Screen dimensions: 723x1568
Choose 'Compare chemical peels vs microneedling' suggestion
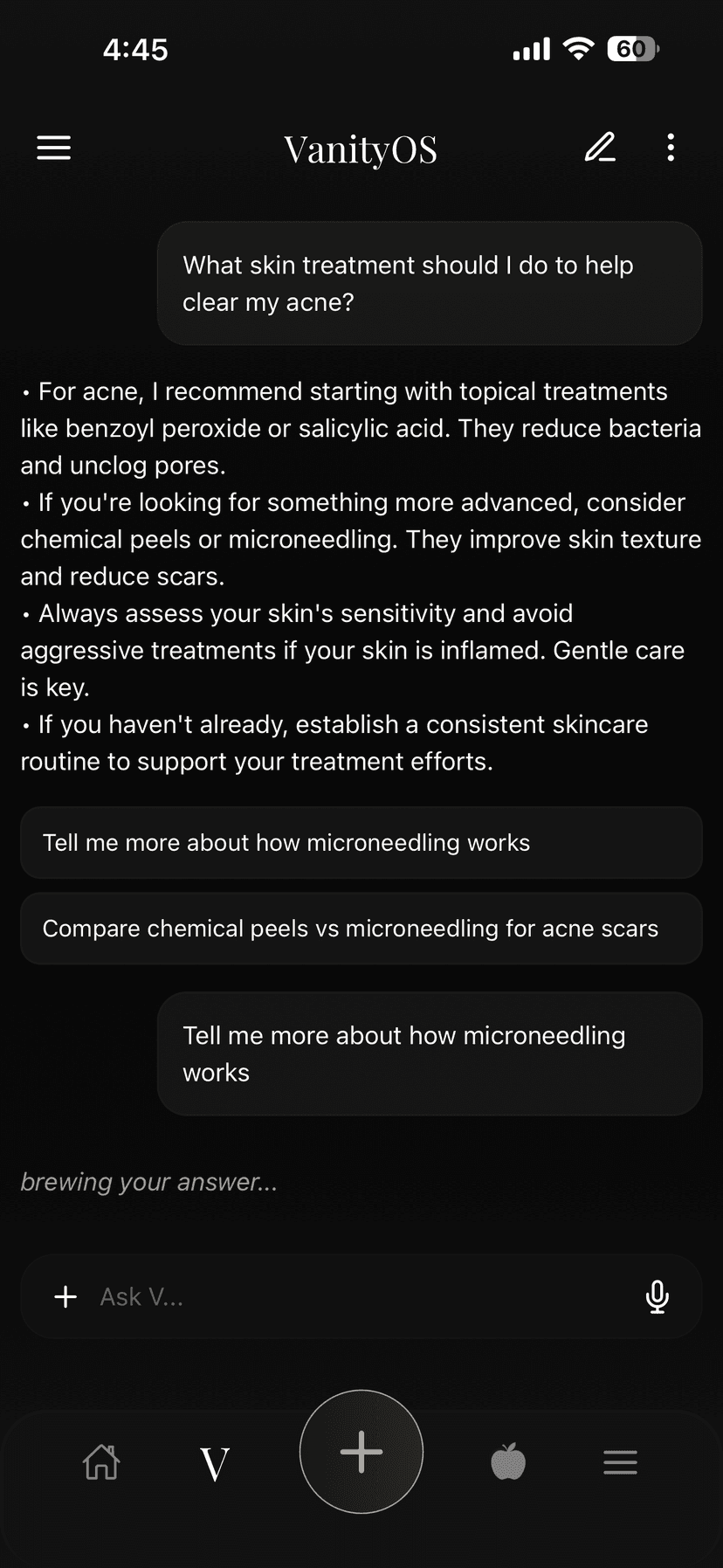coord(361,929)
